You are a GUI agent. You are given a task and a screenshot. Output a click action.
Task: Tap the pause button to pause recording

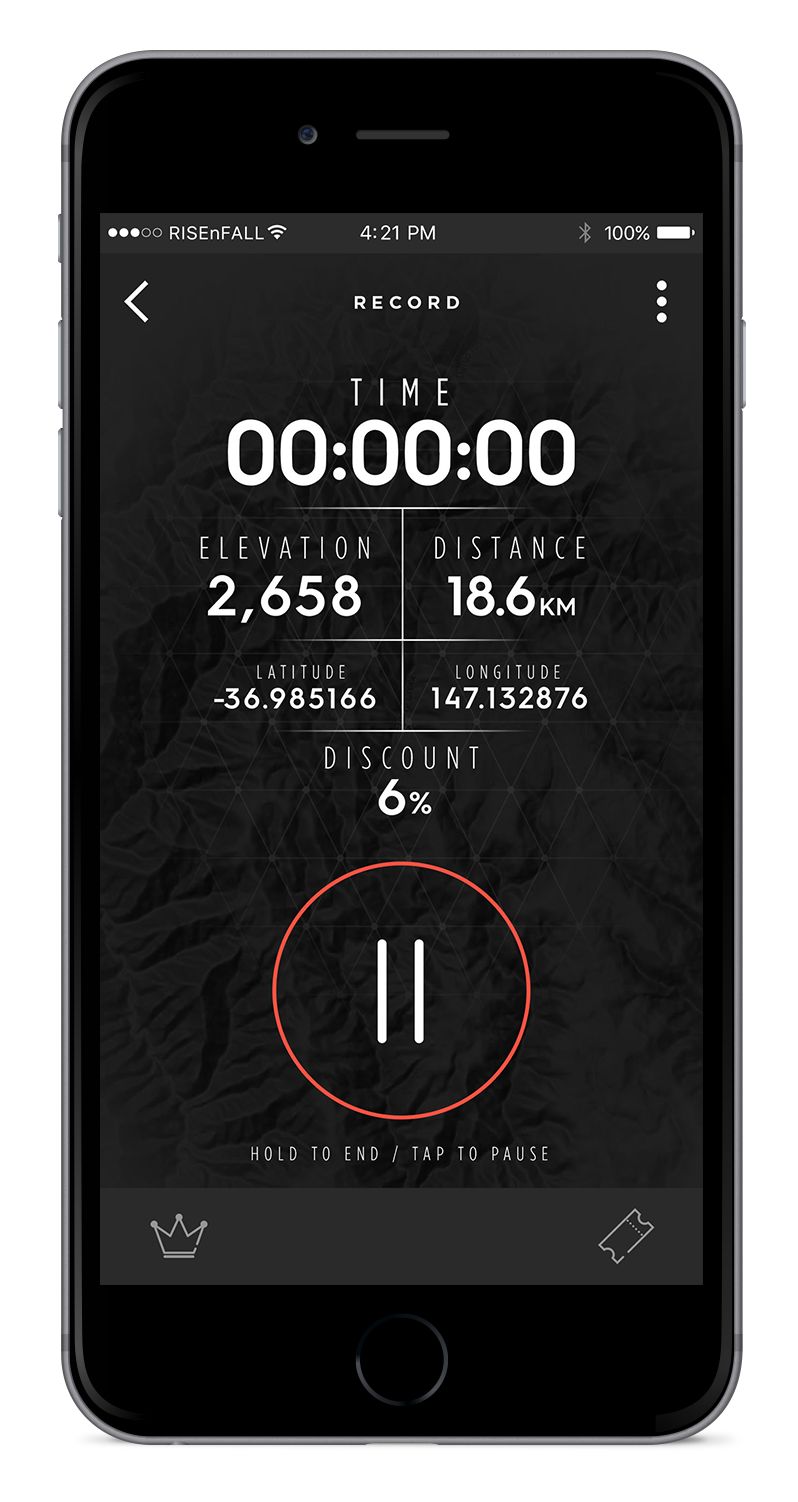(401, 990)
